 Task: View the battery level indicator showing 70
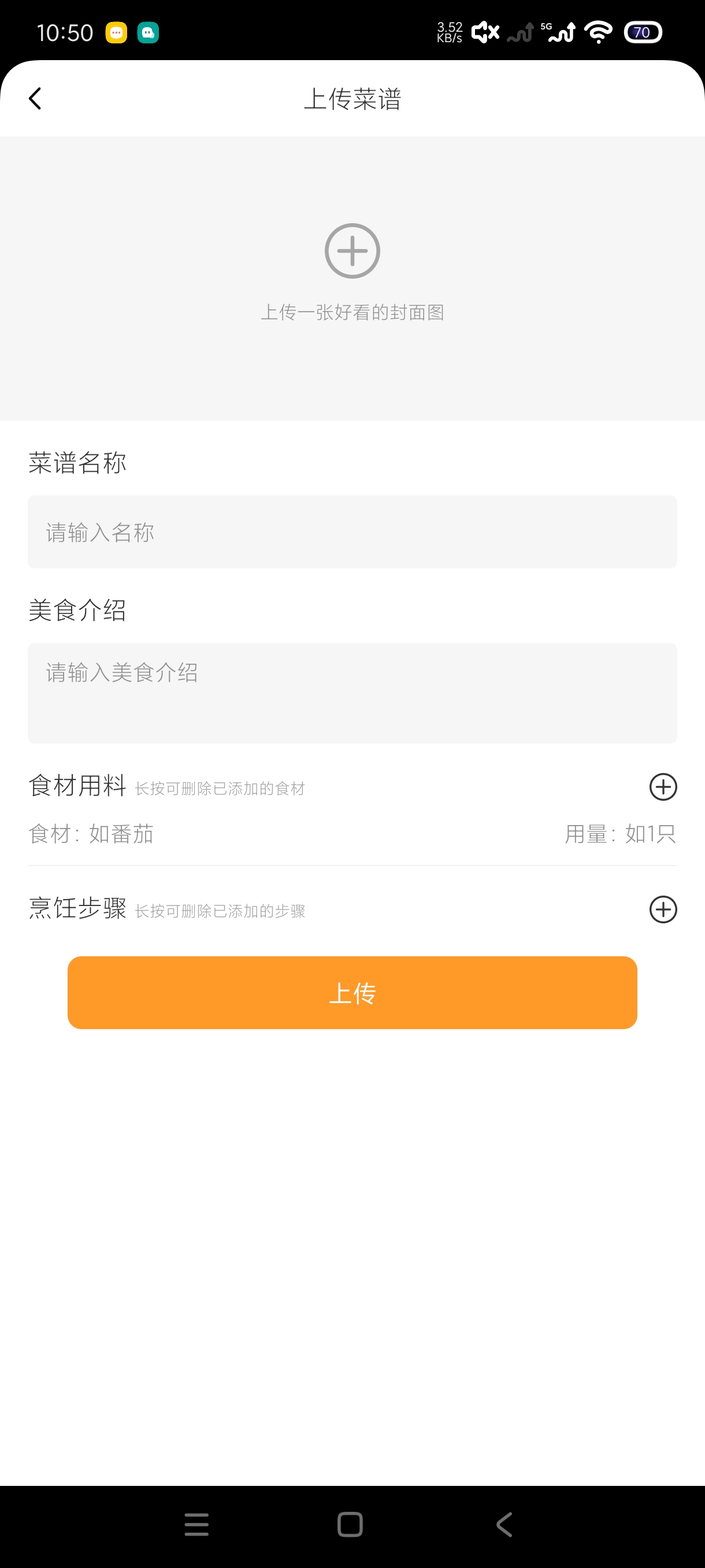coord(643,32)
